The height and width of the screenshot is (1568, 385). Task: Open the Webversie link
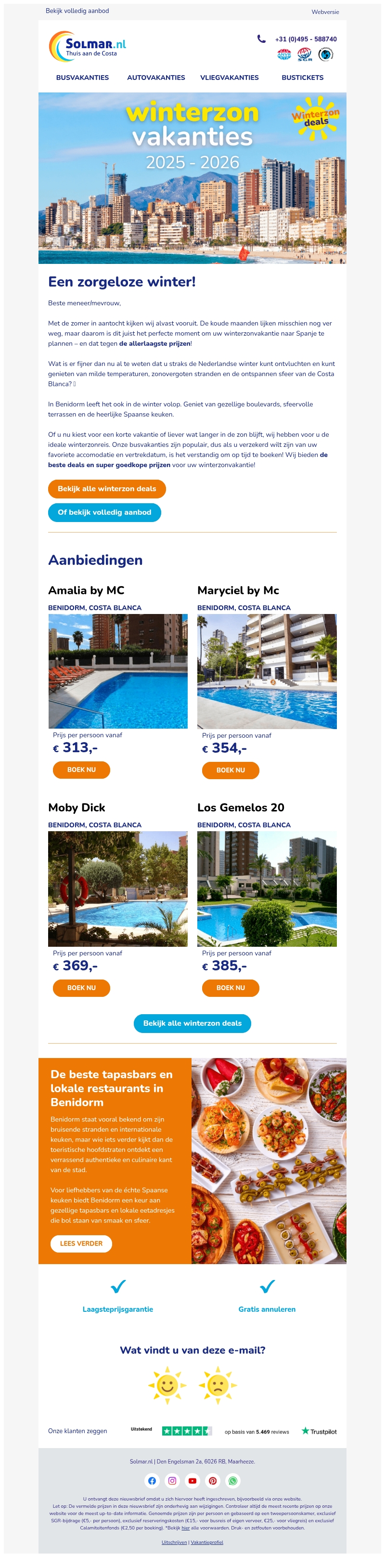pos(325,12)
